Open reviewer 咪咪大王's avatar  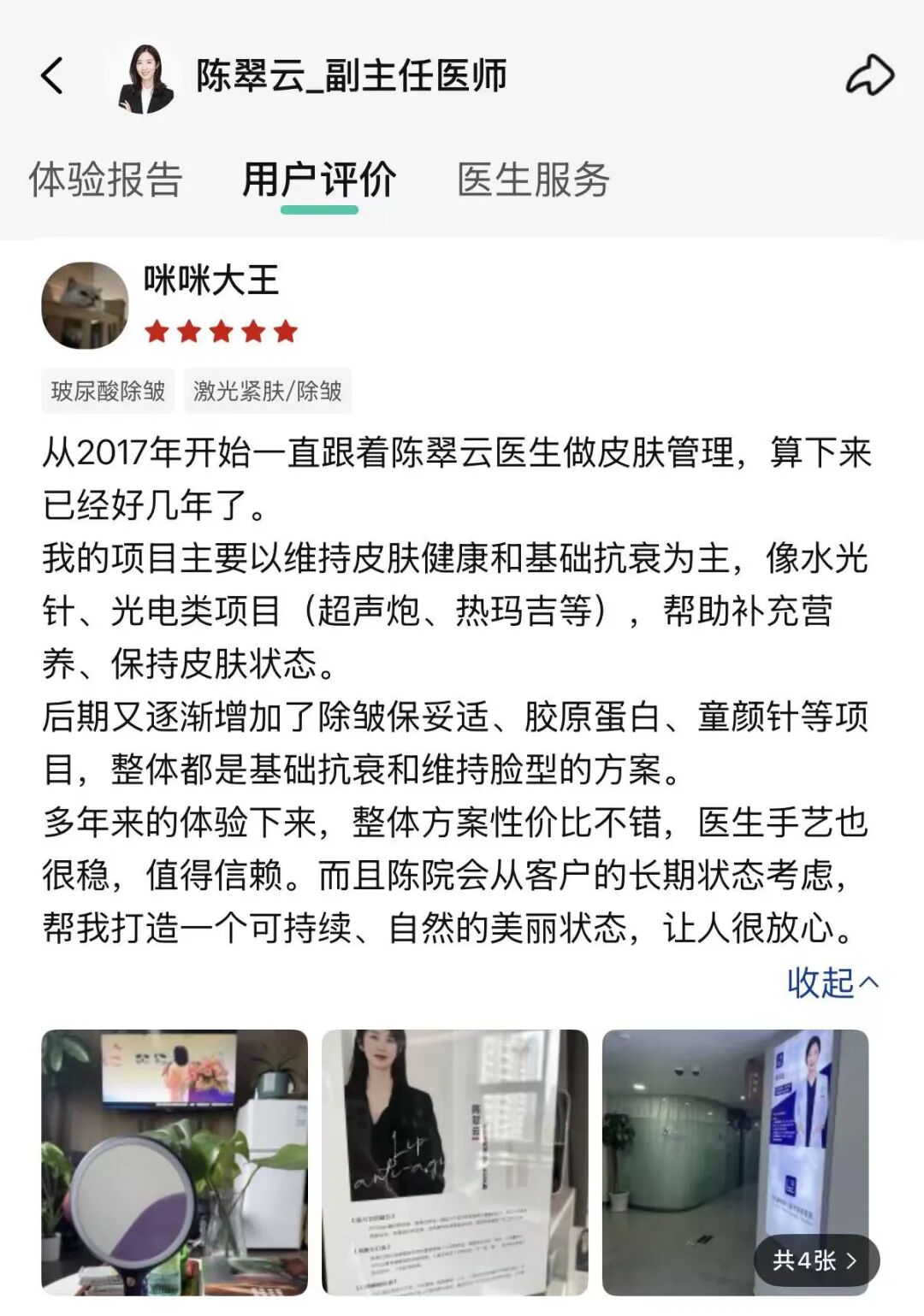tap(85, 305)
